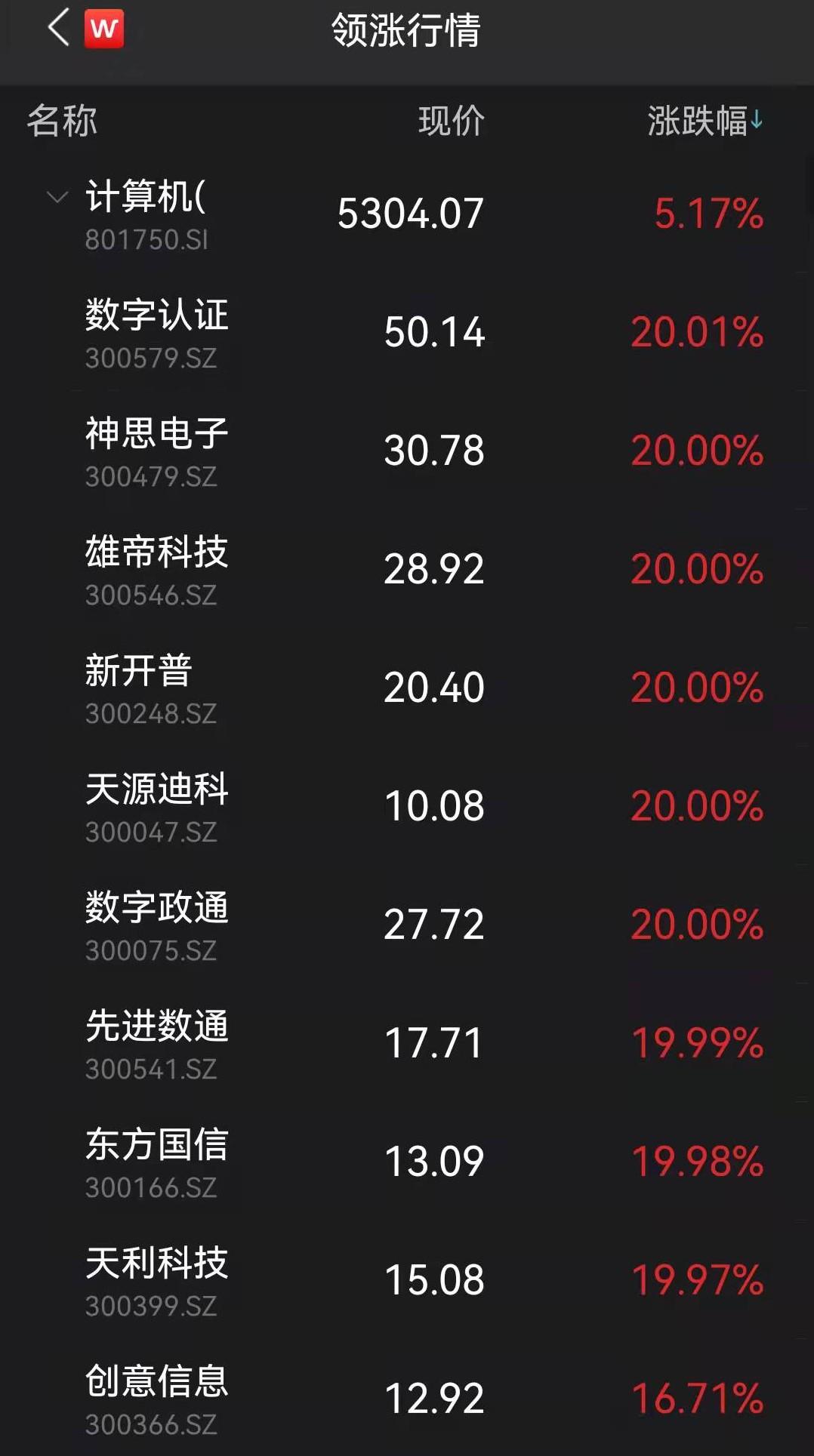Open stock 数字政通 300075.SZ

pos(407,925)
